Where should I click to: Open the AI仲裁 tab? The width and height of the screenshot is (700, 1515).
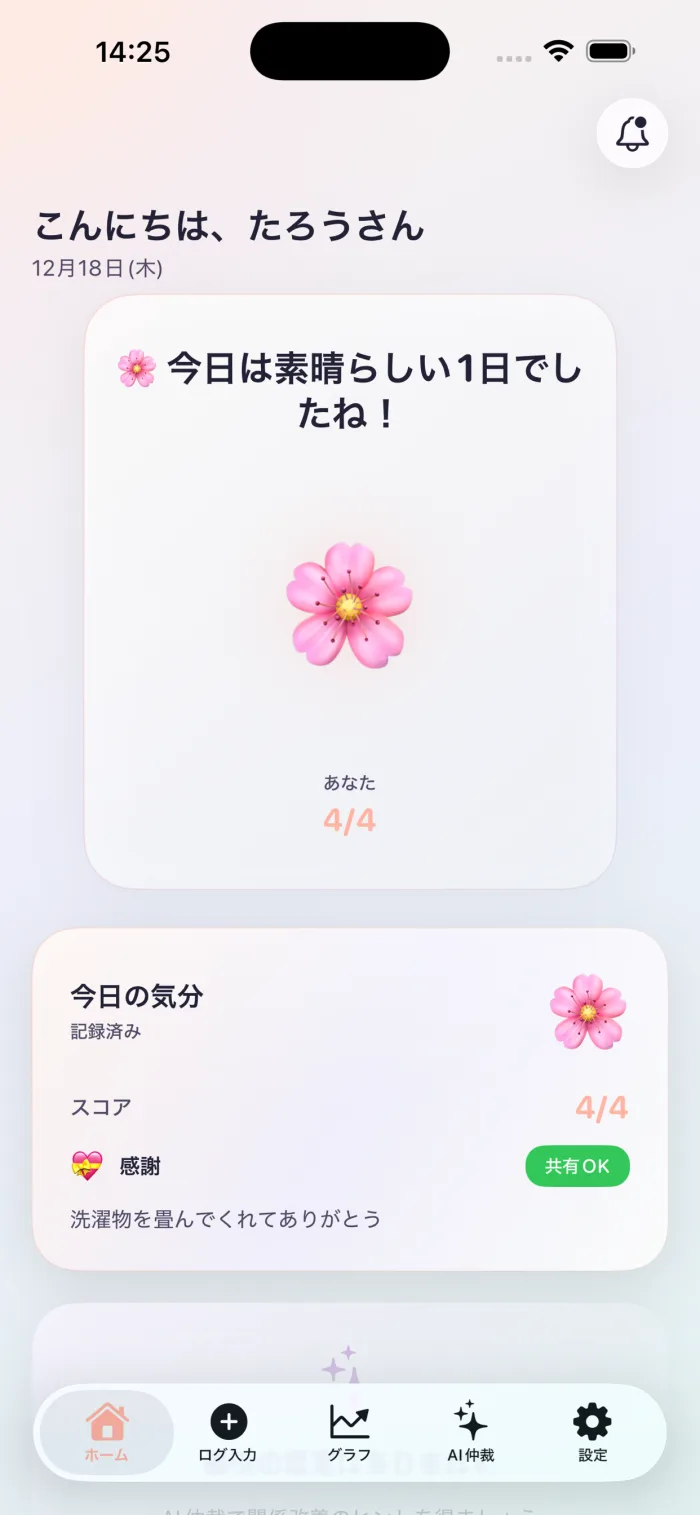[471, 1432]
